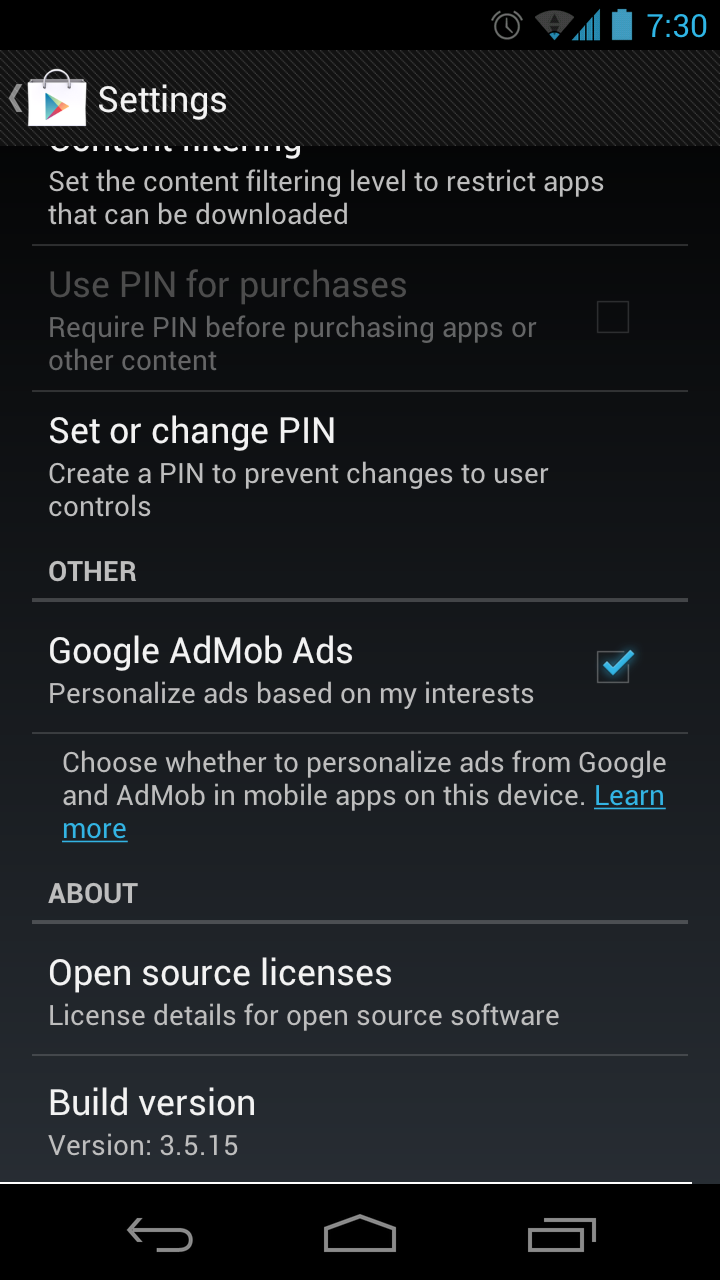This screenshot has width=720, height=1280.
Task: Open Set or change PIN
Action: (300, 467)
